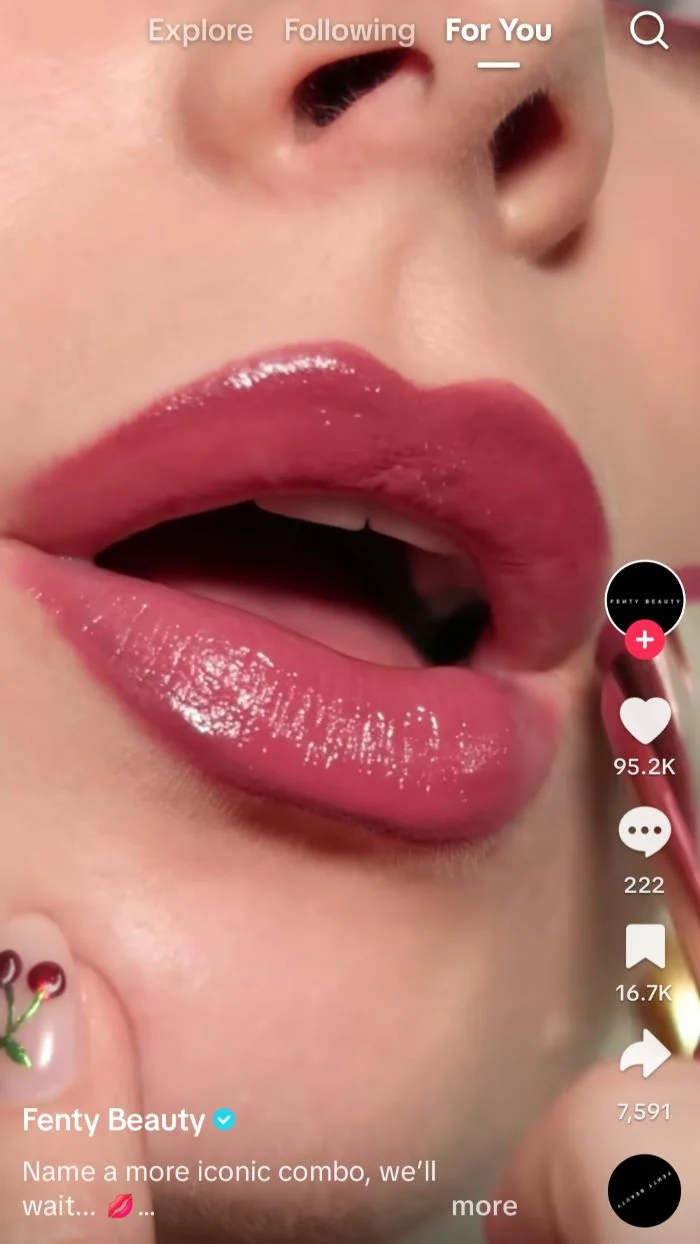This screenshot has width=700, height=1244.
Task: Follow Fenty Beauty with the plus button
Action: point(645,640)
